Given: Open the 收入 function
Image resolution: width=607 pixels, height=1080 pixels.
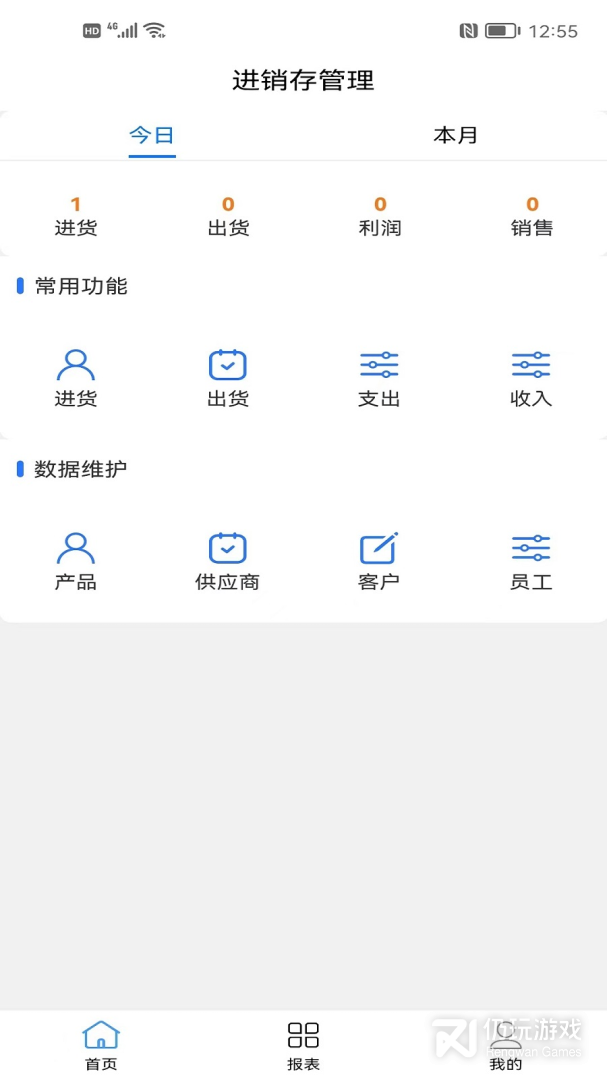Looking at the screenshot, I should click(531, 378).
